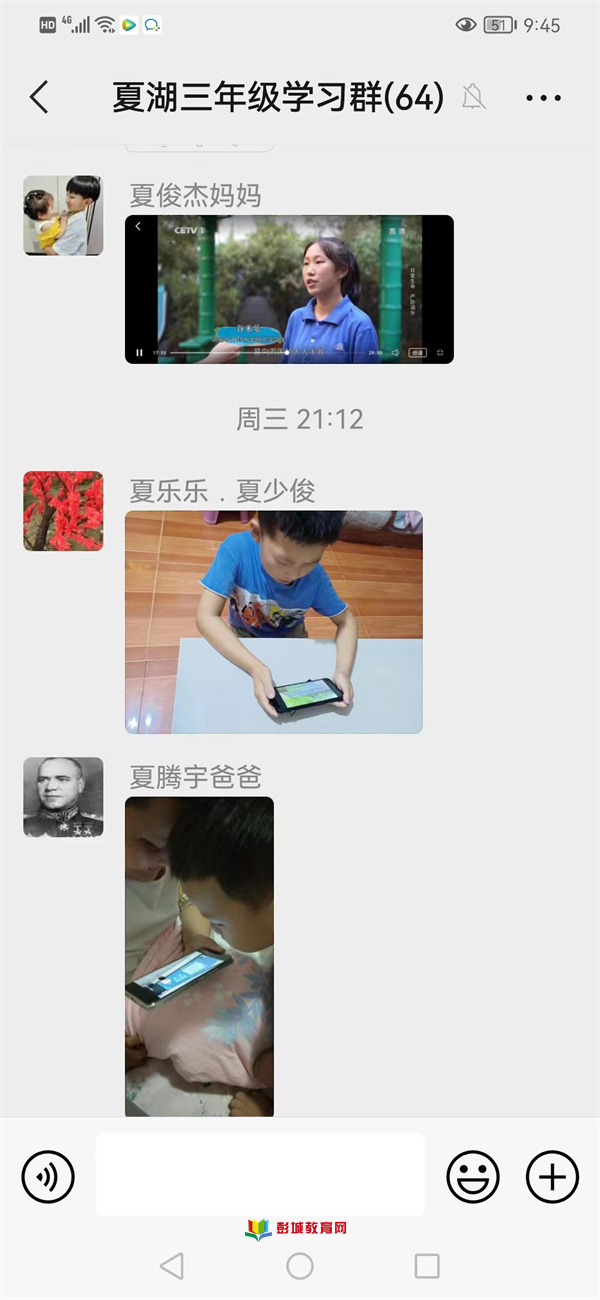Open the emoji sticker panel

click(x=473, y=1176)
